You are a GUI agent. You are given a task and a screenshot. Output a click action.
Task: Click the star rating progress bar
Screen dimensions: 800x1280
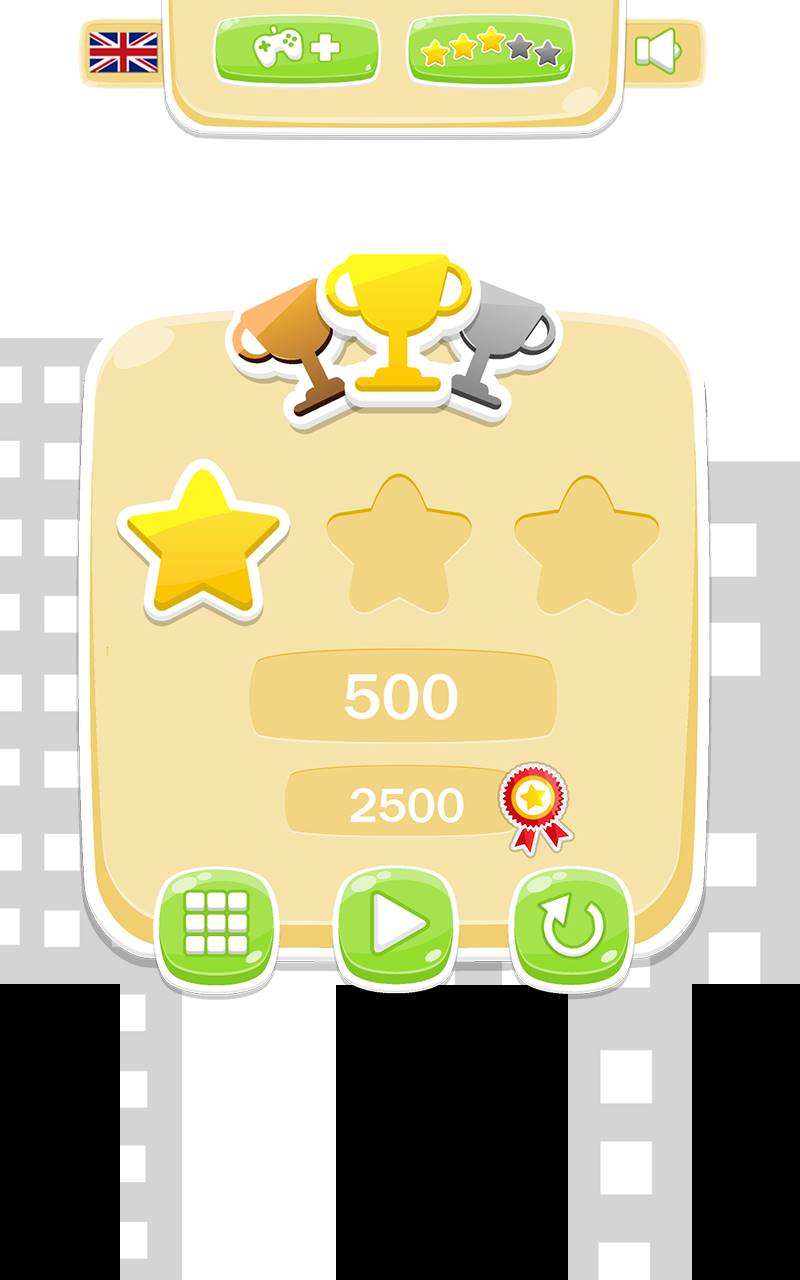pos(490,45)
